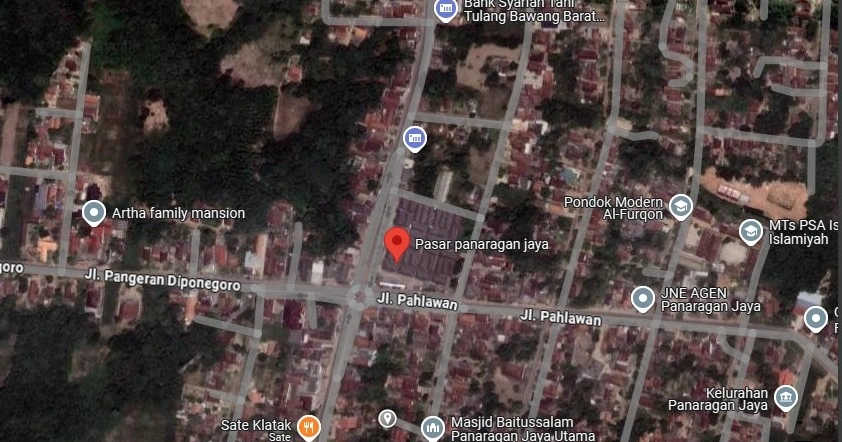Image resolution: width=842 pixels, height=442 pixels.
Task: Tap Masjid Baitussalam Panaragan Jaya Utama marker
Action: (432, 428)
